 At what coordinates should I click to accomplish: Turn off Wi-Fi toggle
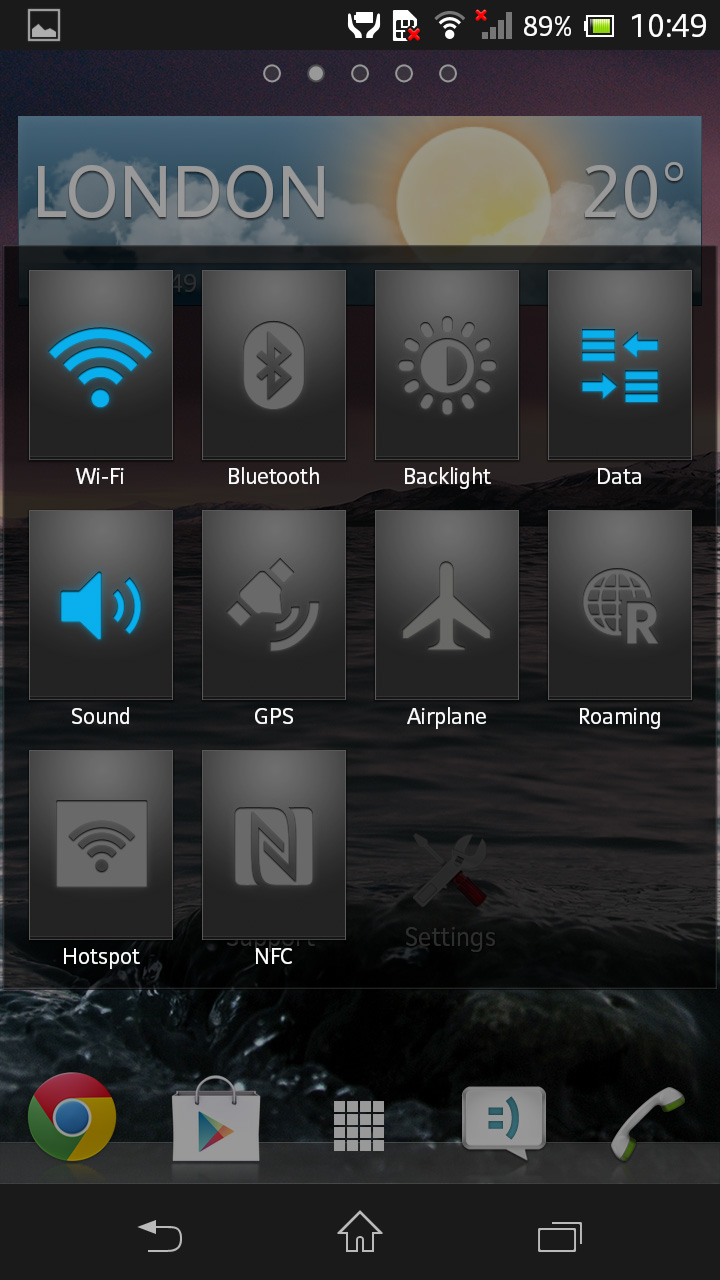coord(101,365)
